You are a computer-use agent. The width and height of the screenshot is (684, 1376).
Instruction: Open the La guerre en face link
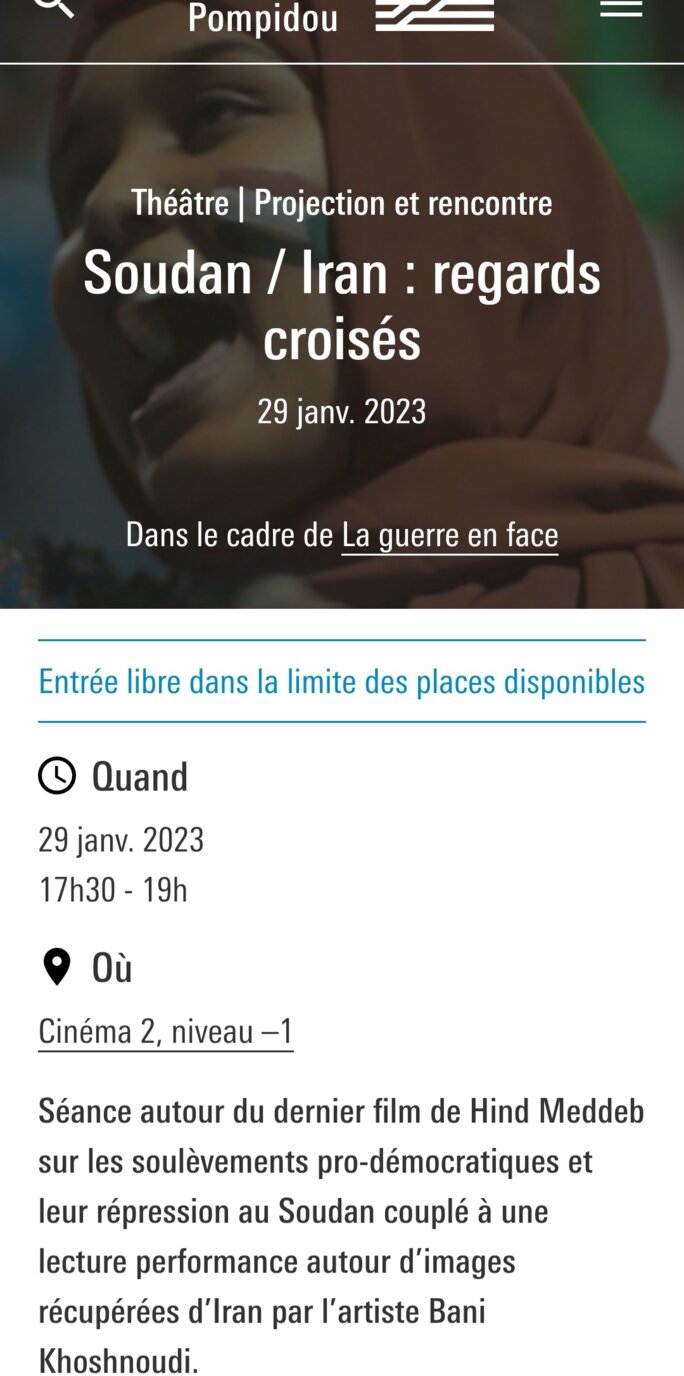click(450, 535)
